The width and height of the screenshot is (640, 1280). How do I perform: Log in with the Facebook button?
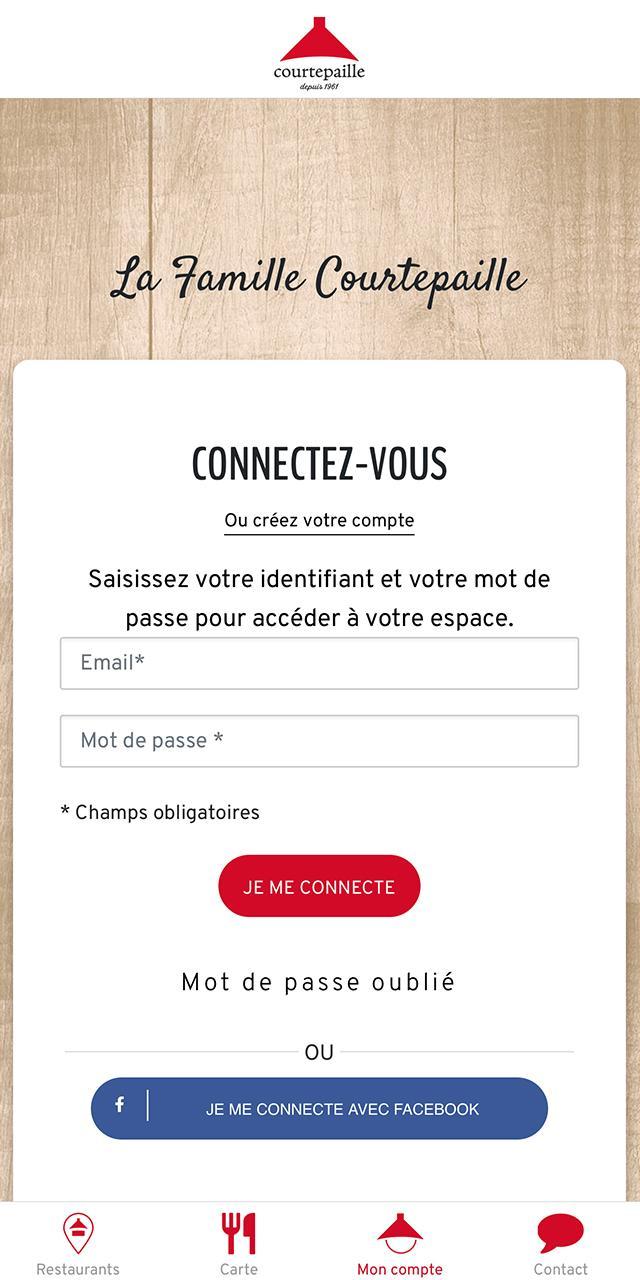click(319, 1108)
